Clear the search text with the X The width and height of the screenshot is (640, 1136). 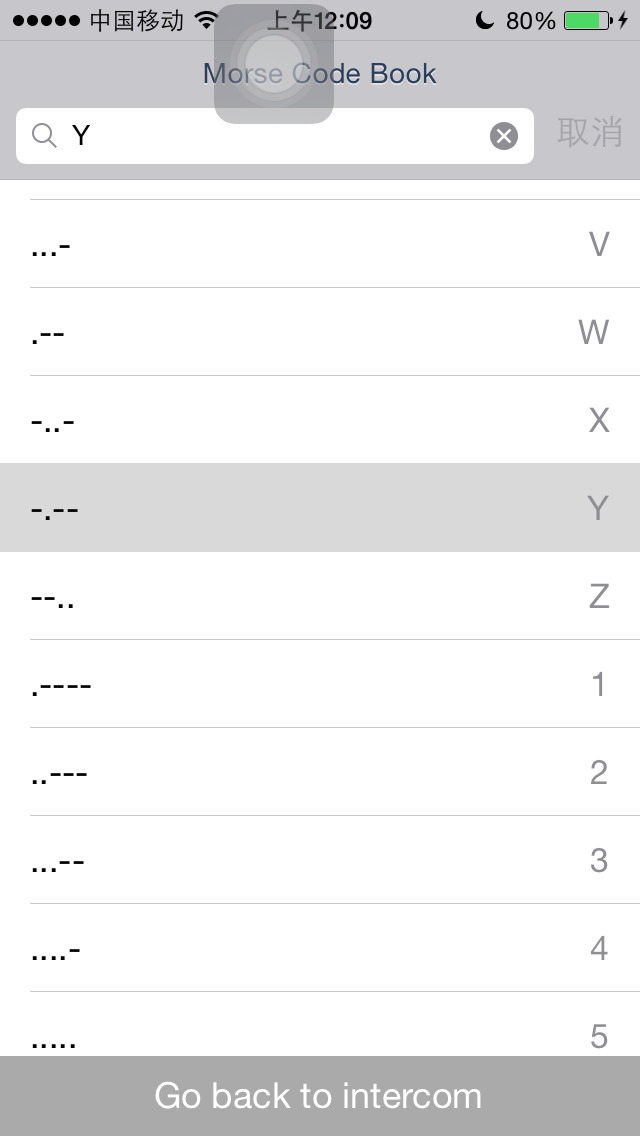point(504,135)
